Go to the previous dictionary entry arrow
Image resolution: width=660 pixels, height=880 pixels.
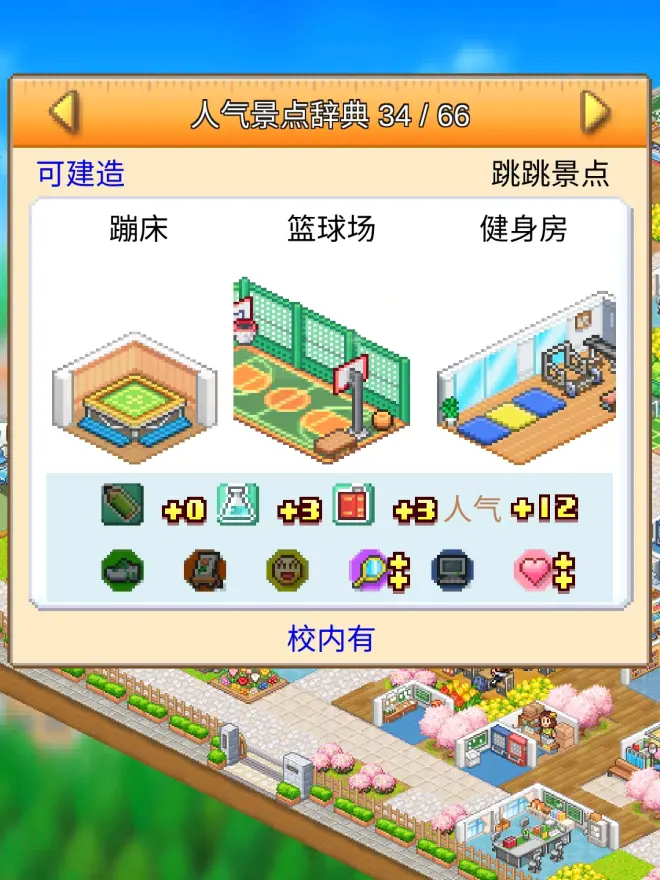coord(63,113)
